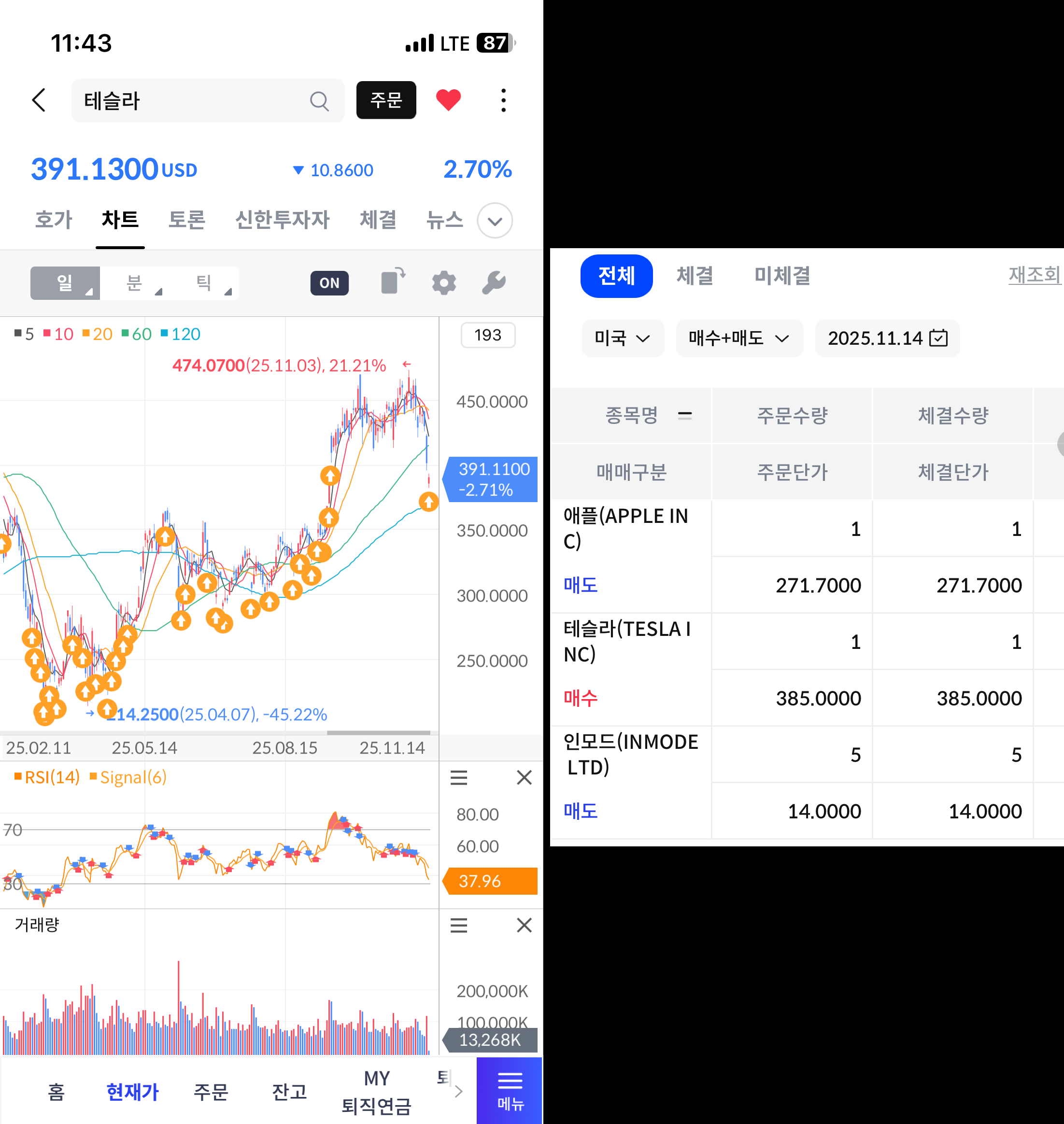
Task: Open the 잔고 tab in the bottom bar
Action: point(289,1091)
